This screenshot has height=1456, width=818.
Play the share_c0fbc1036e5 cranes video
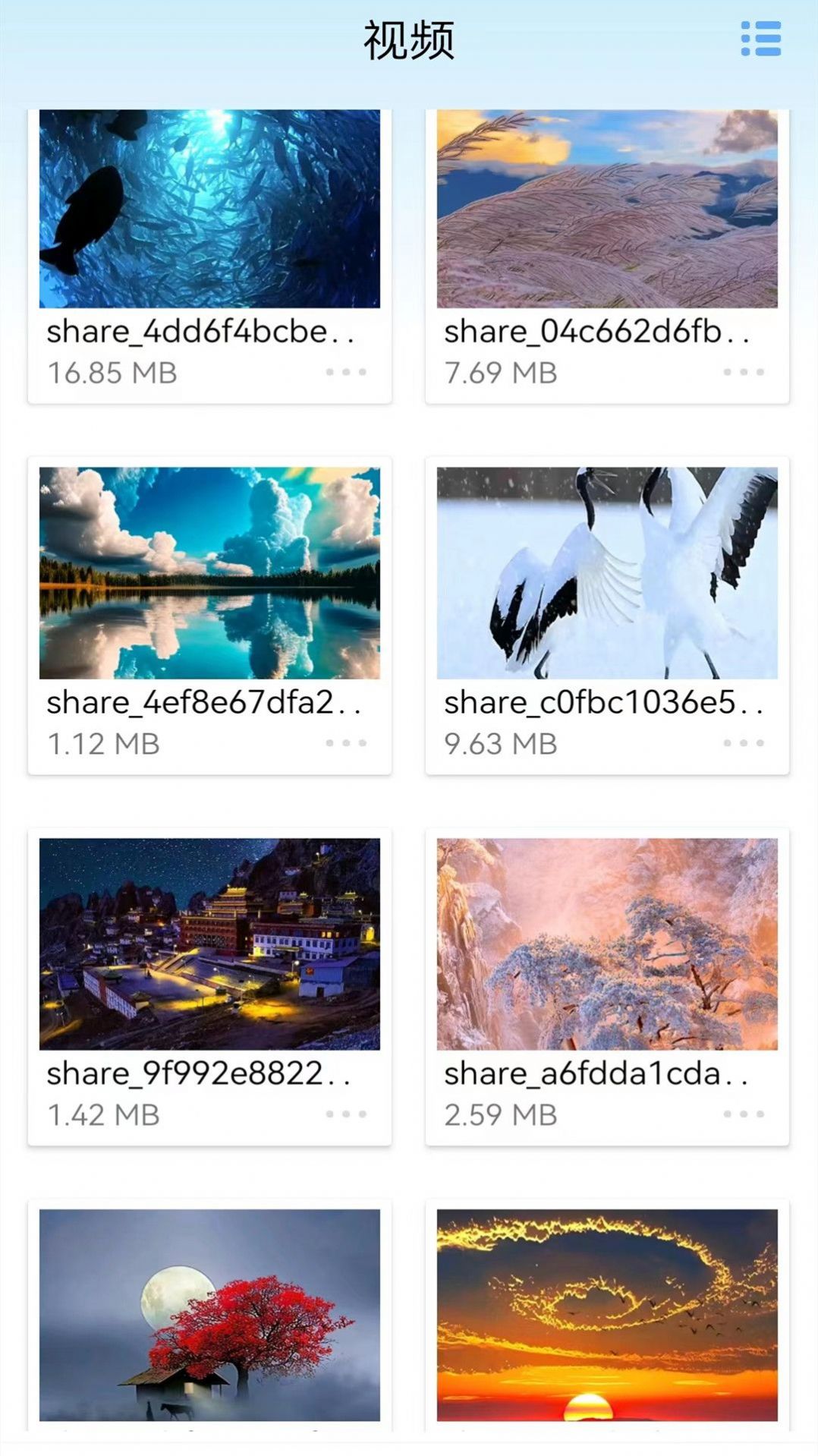(x=607, y=572)
